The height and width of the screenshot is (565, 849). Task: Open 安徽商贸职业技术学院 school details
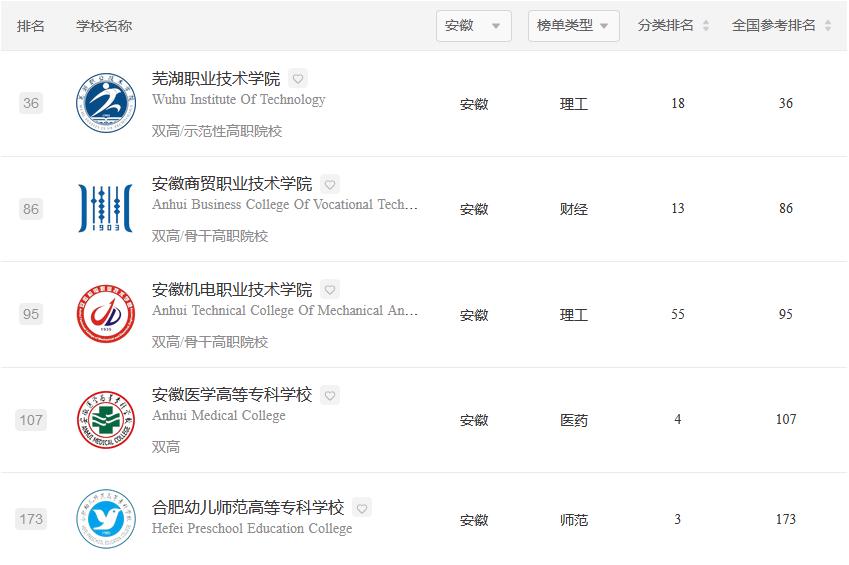click(x=232, y=184)
